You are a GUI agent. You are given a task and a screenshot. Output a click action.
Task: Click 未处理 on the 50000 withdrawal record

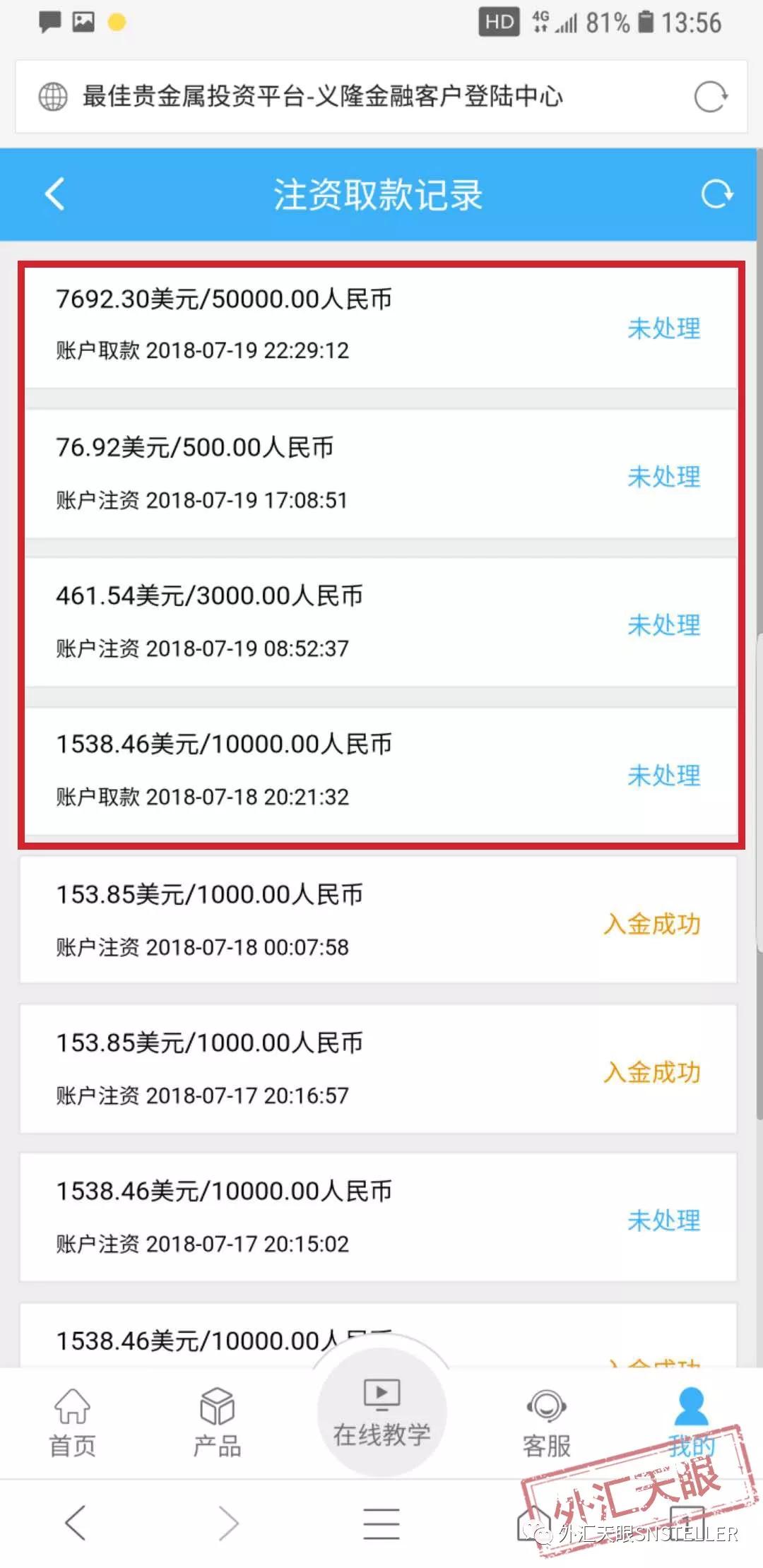pos(663,328)
